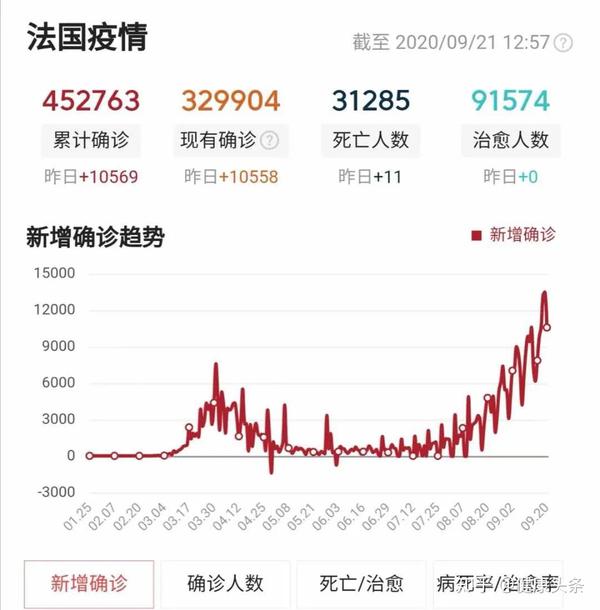The width and height of the screenshot is (600, 610).
Task: Open the help icon beside the update time
Action: (564, 43)
